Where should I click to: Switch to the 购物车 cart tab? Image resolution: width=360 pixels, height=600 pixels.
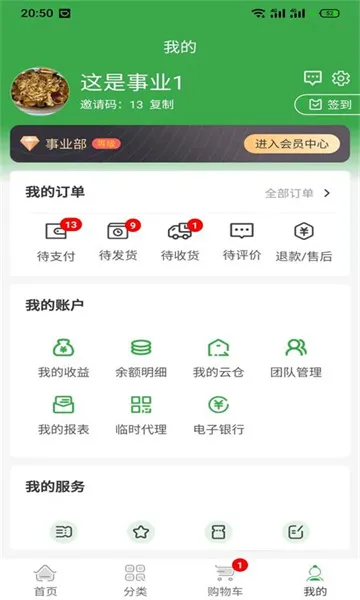[x=225, y=580]
